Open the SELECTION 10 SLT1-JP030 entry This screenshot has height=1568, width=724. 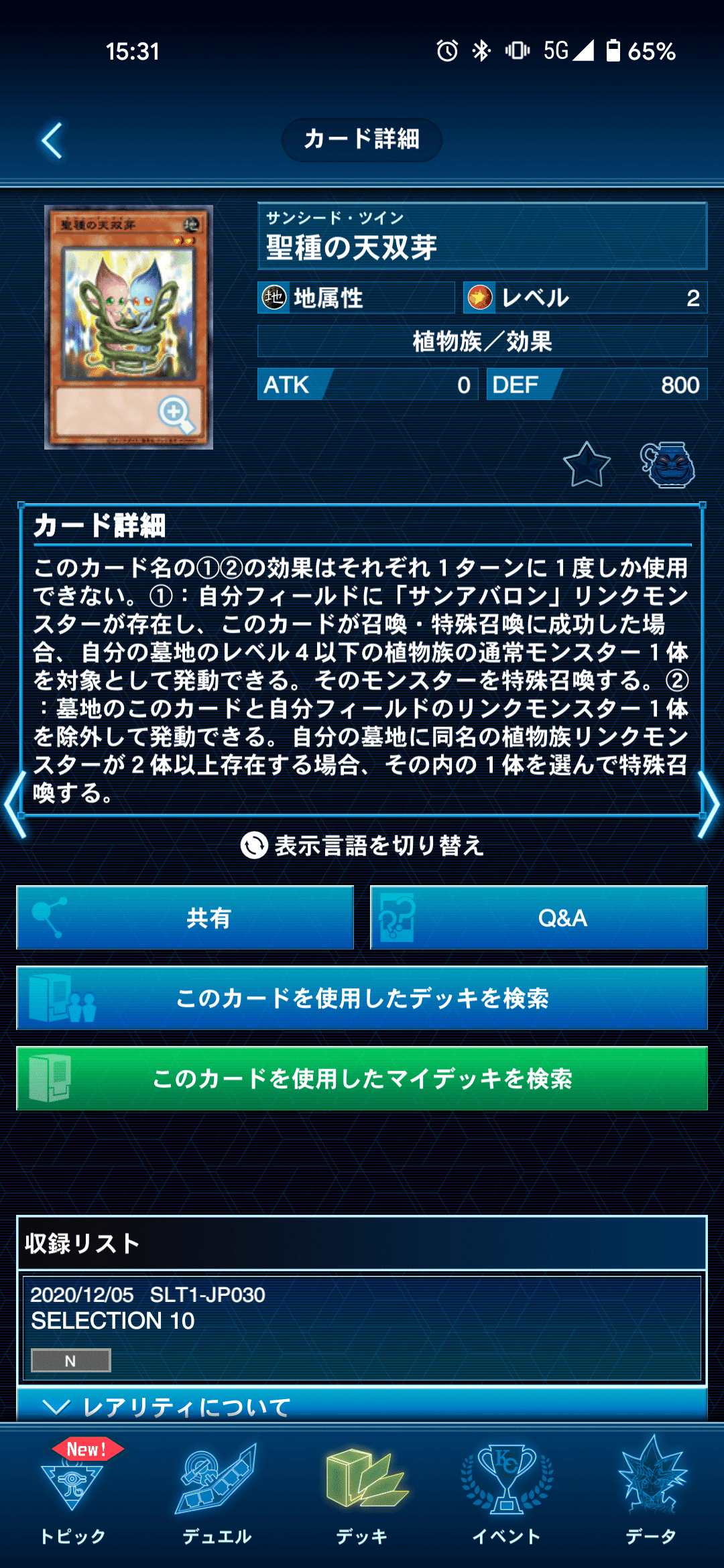(x=362, y=1328)
